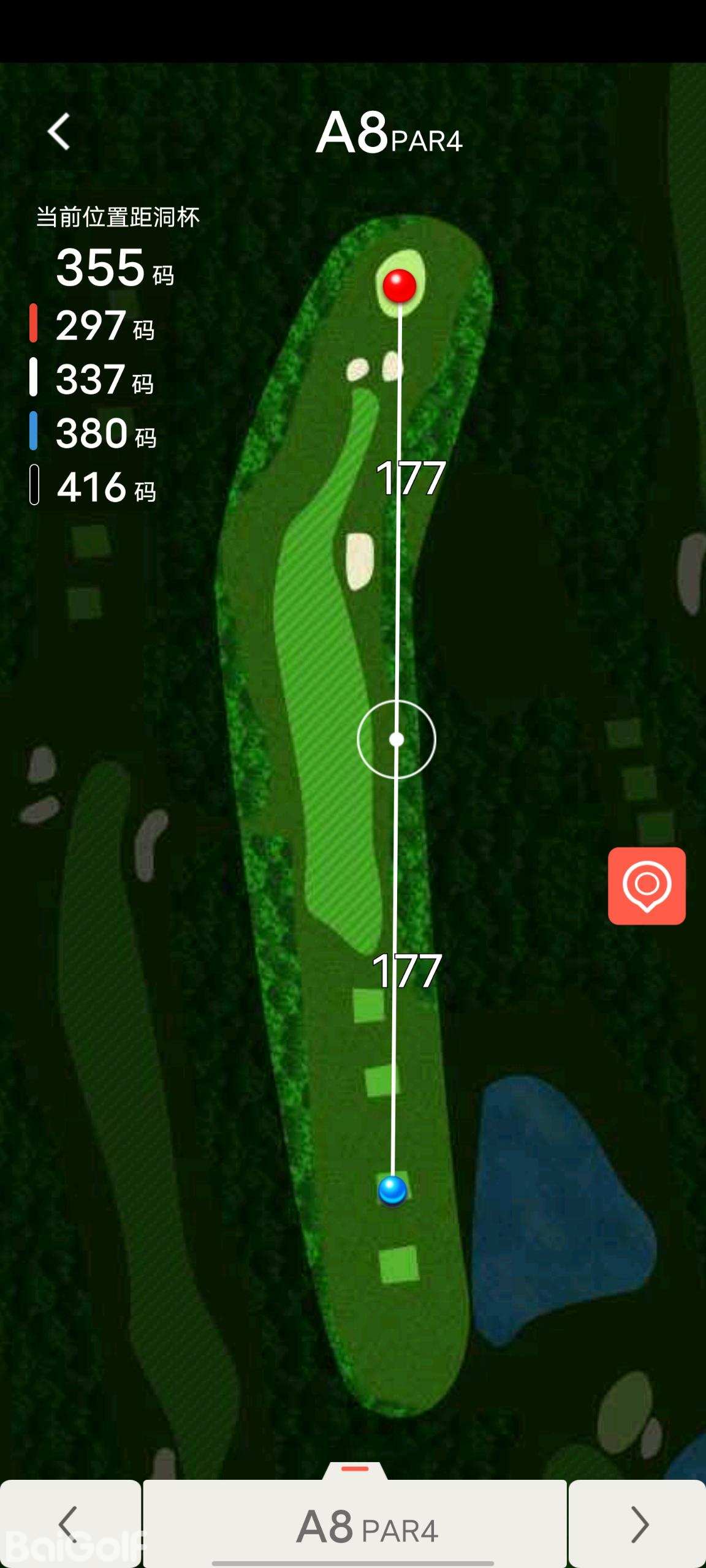Go to the previous hole
The image size is (706, 1568).
tap(70, 1525)
